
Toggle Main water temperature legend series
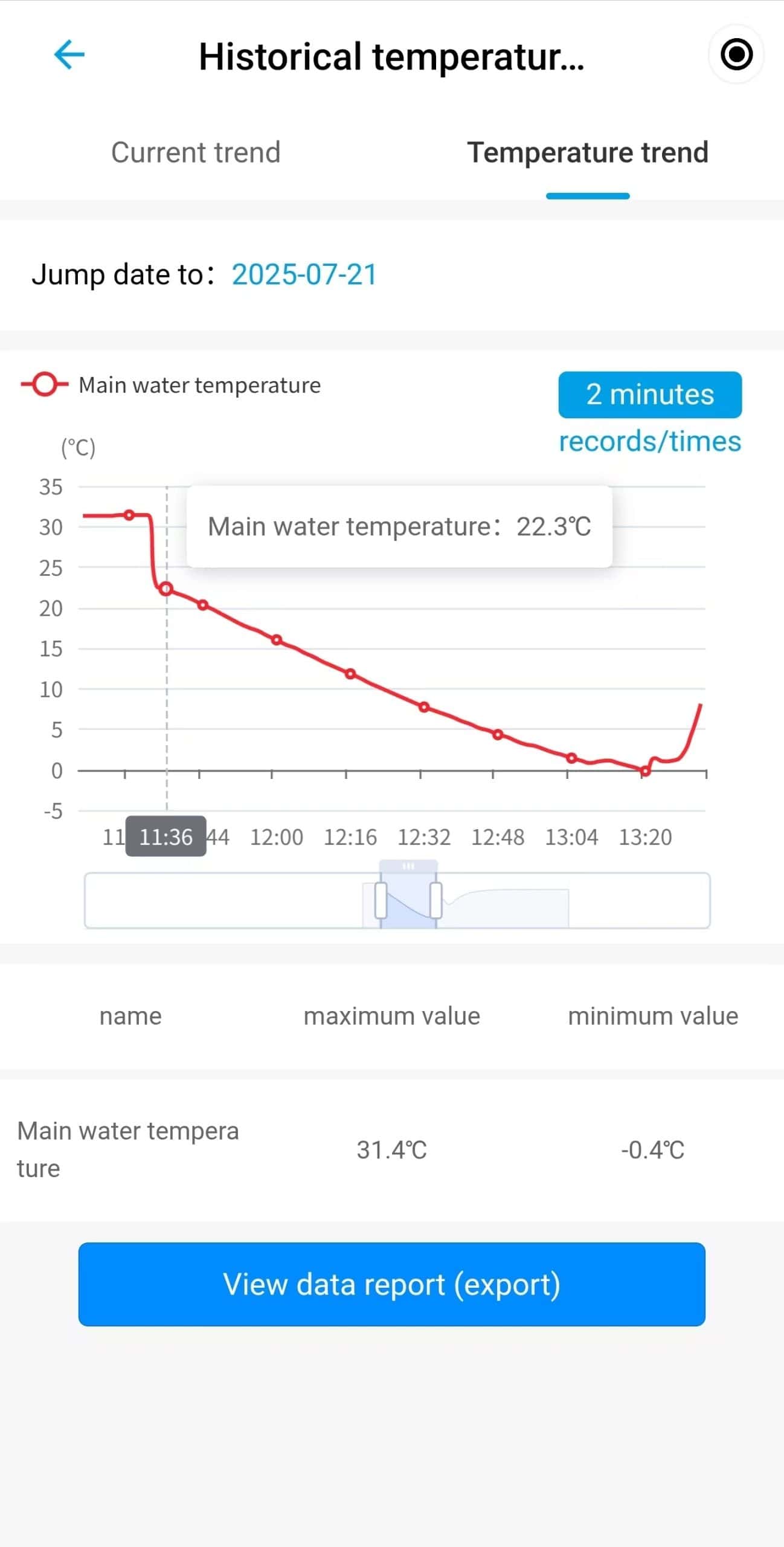coord(171,385)
